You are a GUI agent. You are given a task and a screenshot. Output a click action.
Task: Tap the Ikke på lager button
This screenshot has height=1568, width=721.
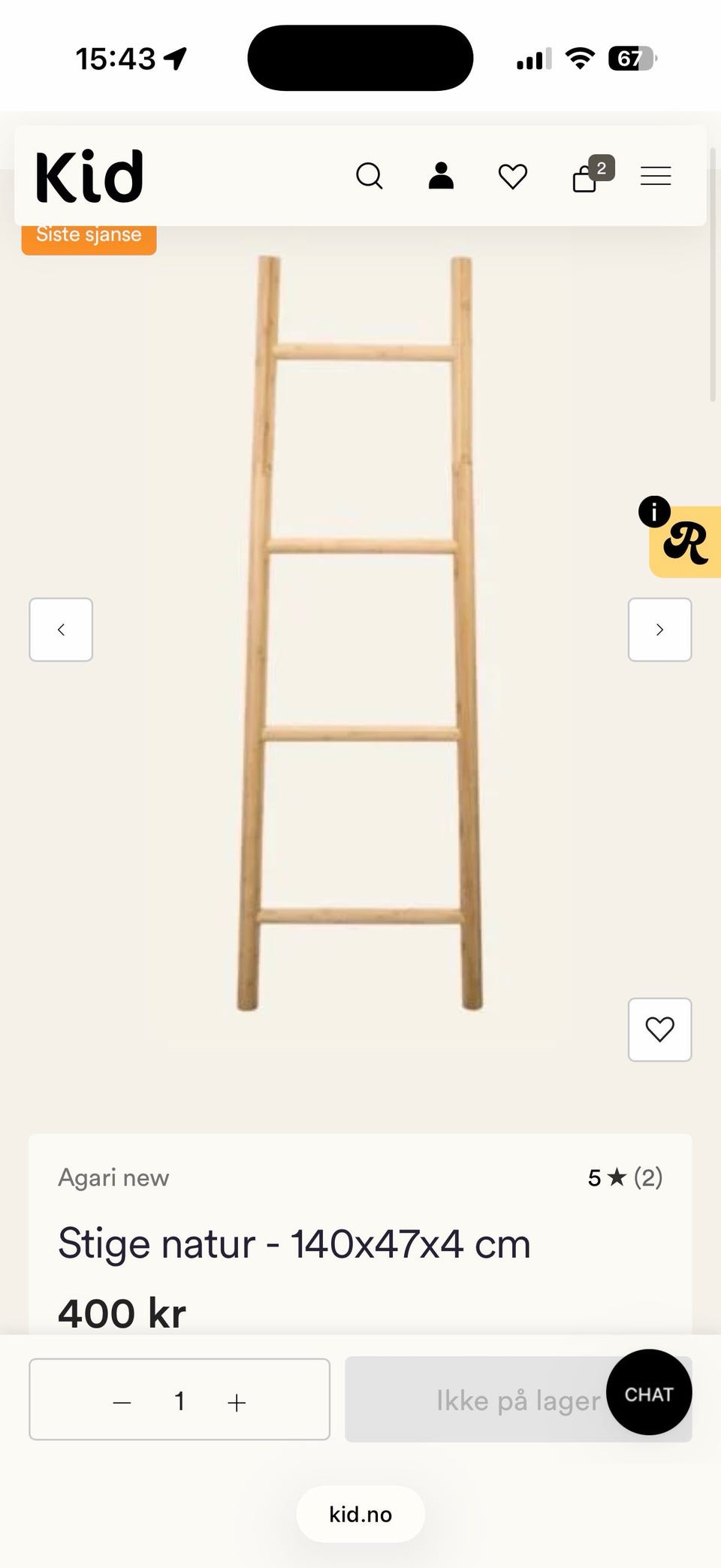[x=518, y=1399]
